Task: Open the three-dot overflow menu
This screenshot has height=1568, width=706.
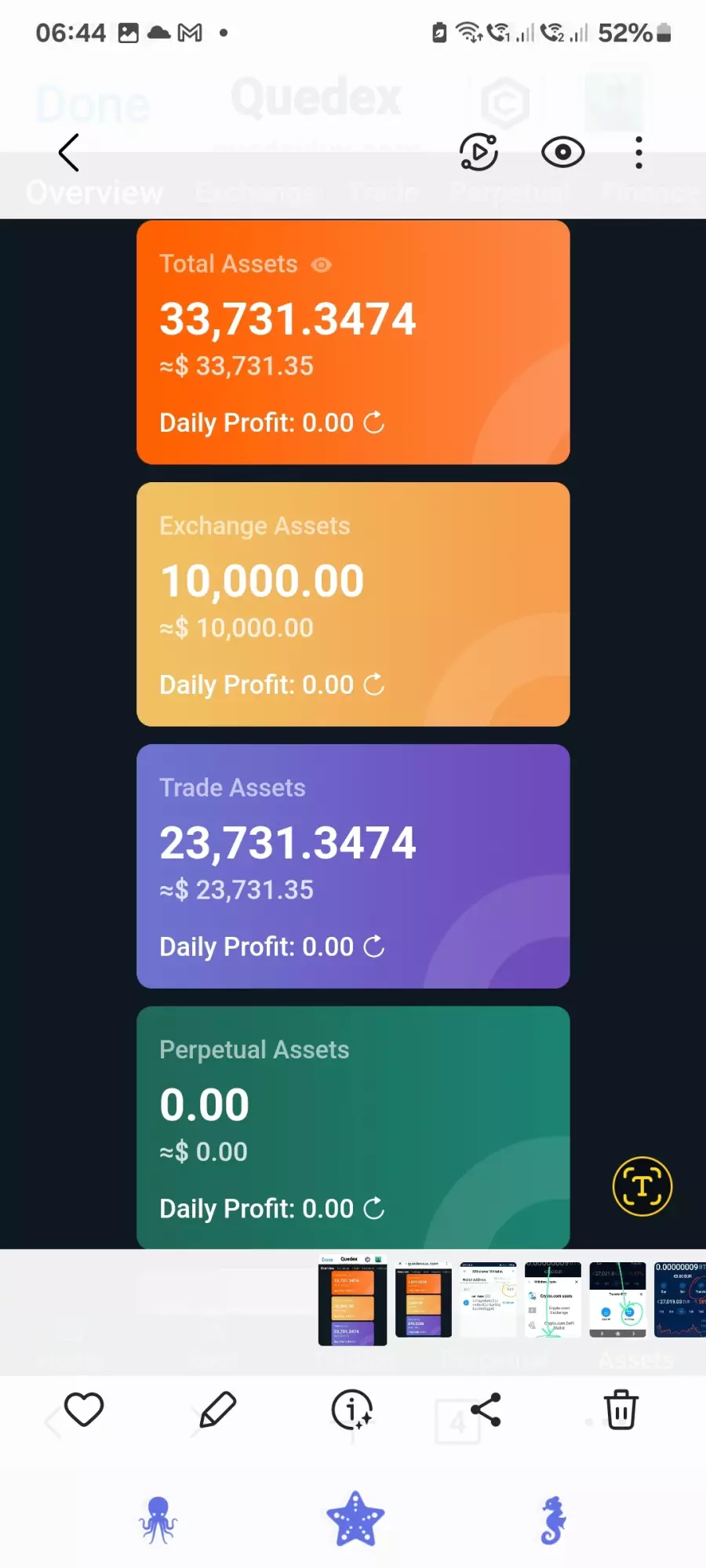Action: click(639, 152)
